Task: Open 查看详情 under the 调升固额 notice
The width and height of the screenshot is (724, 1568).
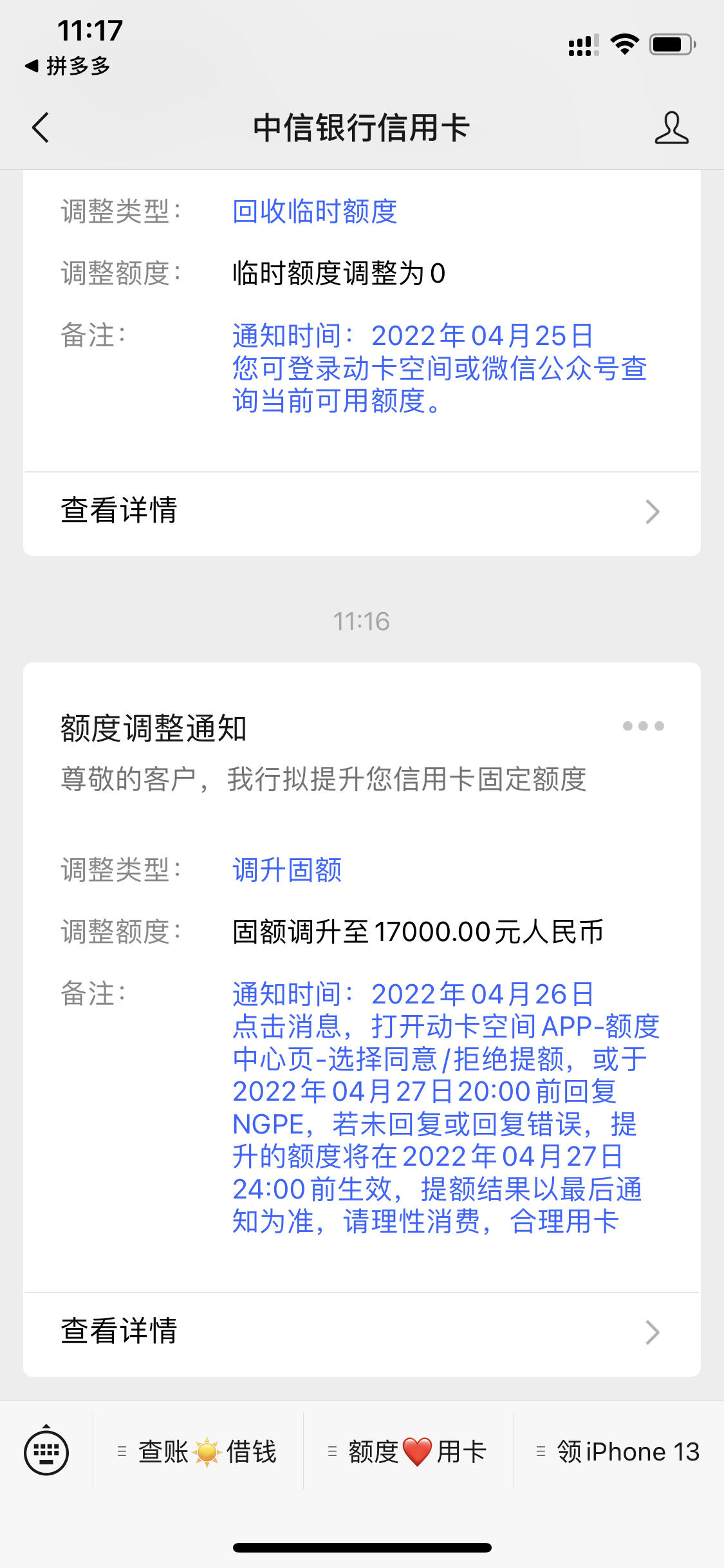Action: [362, 1332]
